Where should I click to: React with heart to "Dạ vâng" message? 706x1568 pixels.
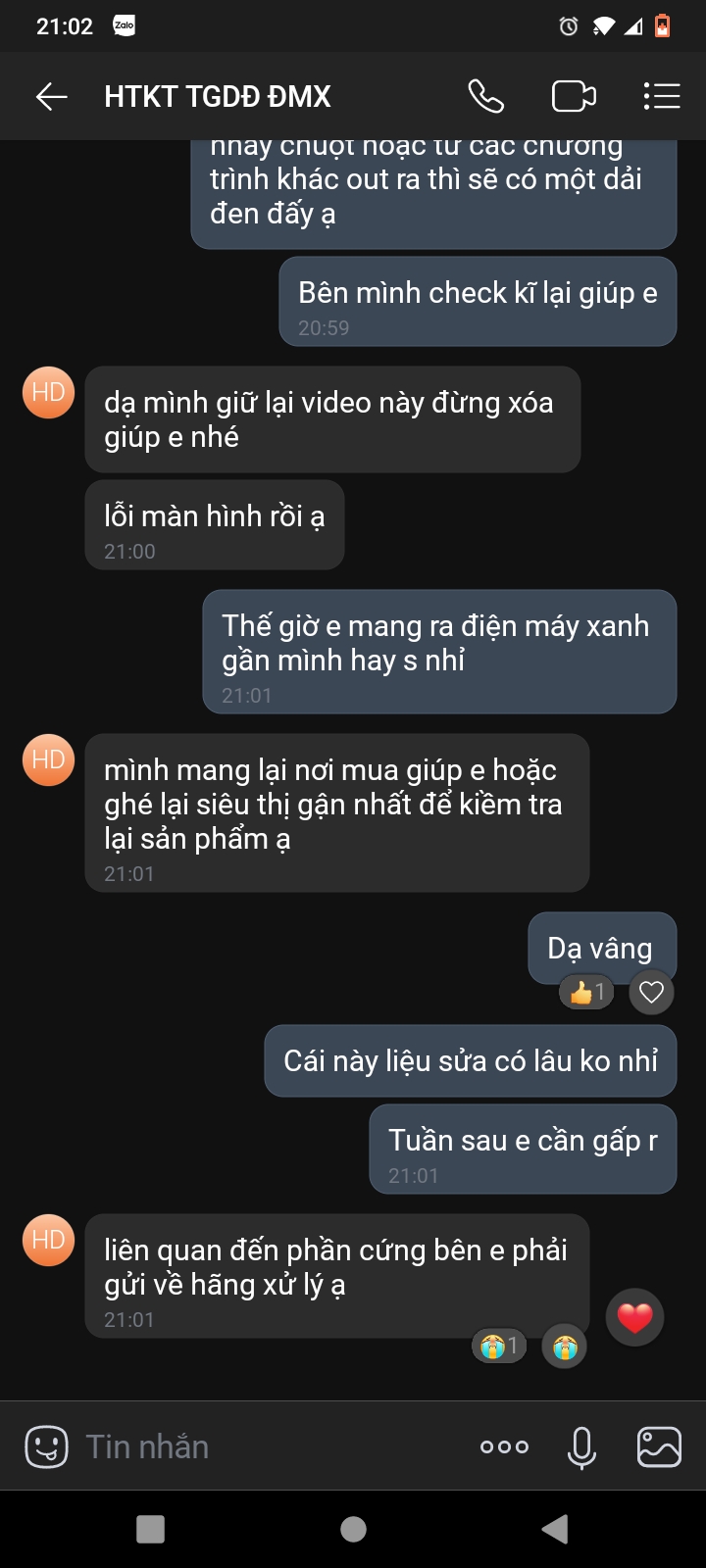pos(651,993)
